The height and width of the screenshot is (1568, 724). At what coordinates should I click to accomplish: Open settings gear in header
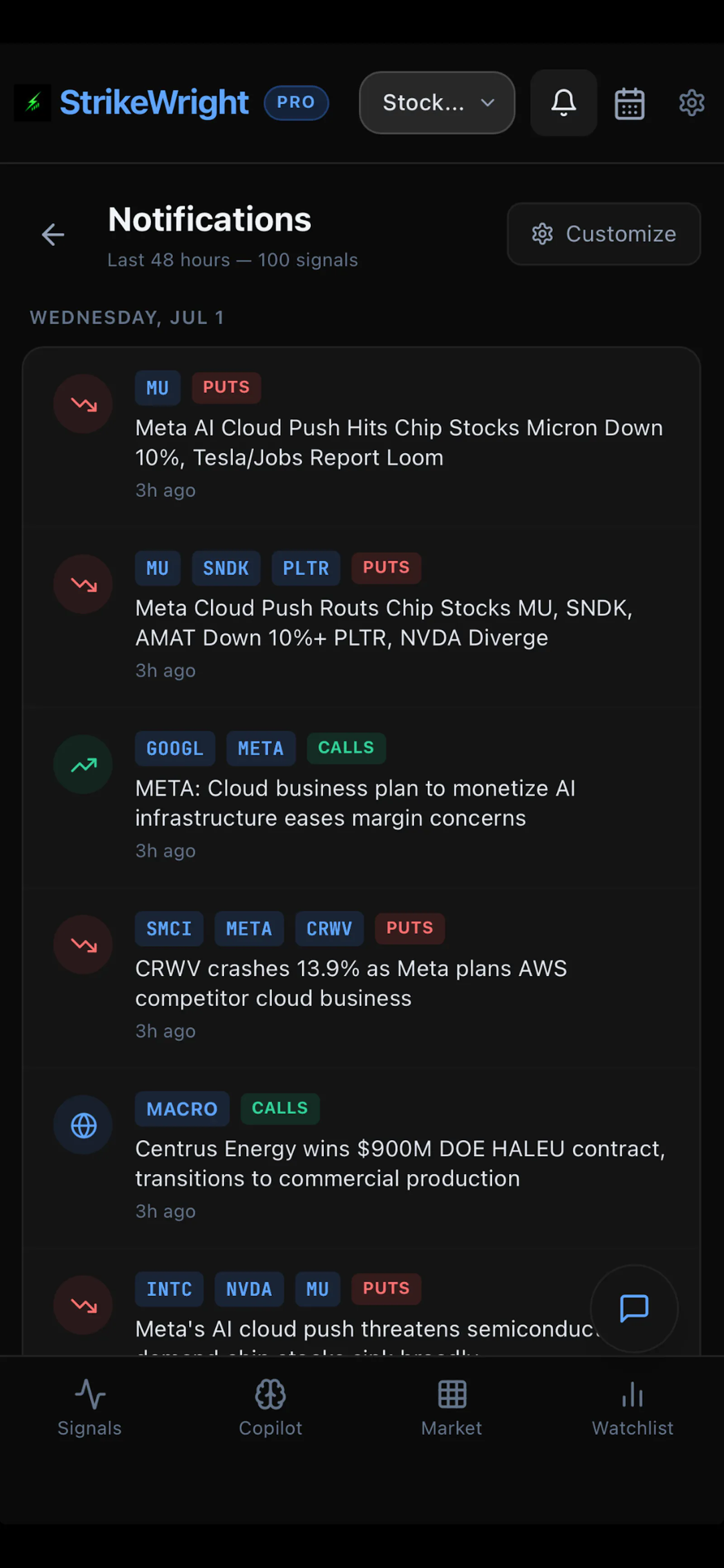[x=691, y=102]
